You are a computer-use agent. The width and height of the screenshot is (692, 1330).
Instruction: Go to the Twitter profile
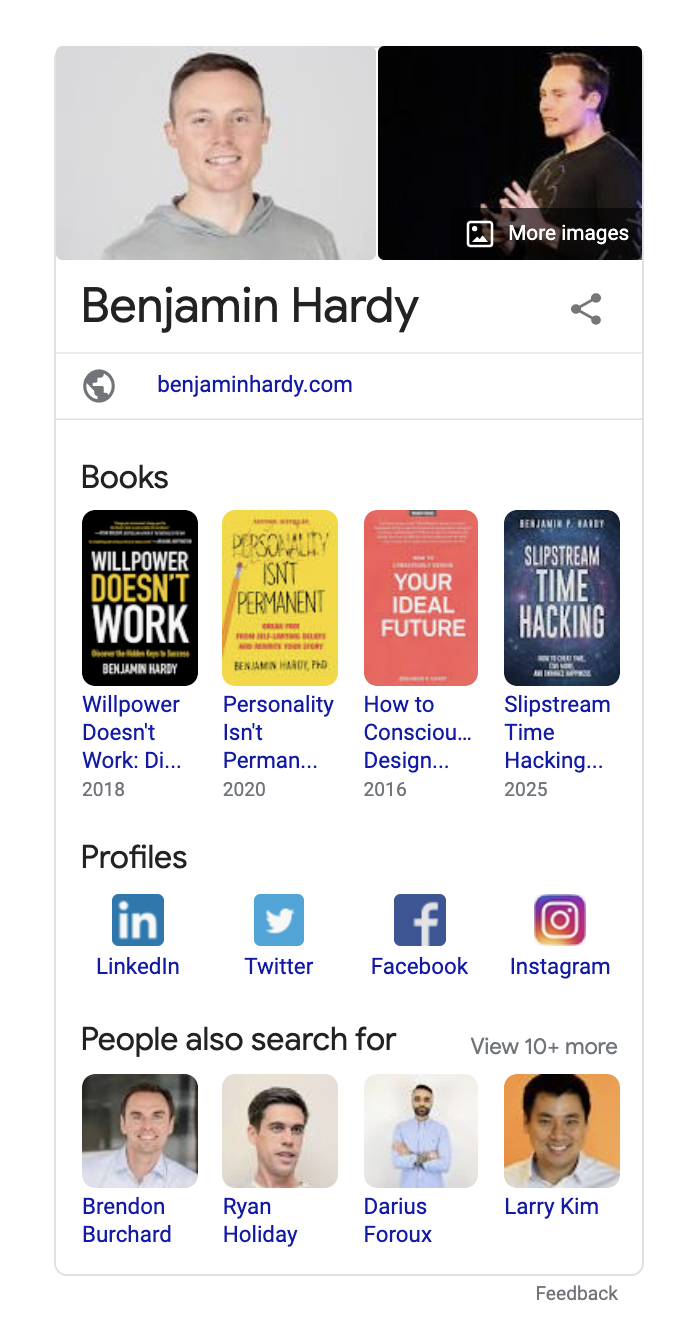coord(279,935)
